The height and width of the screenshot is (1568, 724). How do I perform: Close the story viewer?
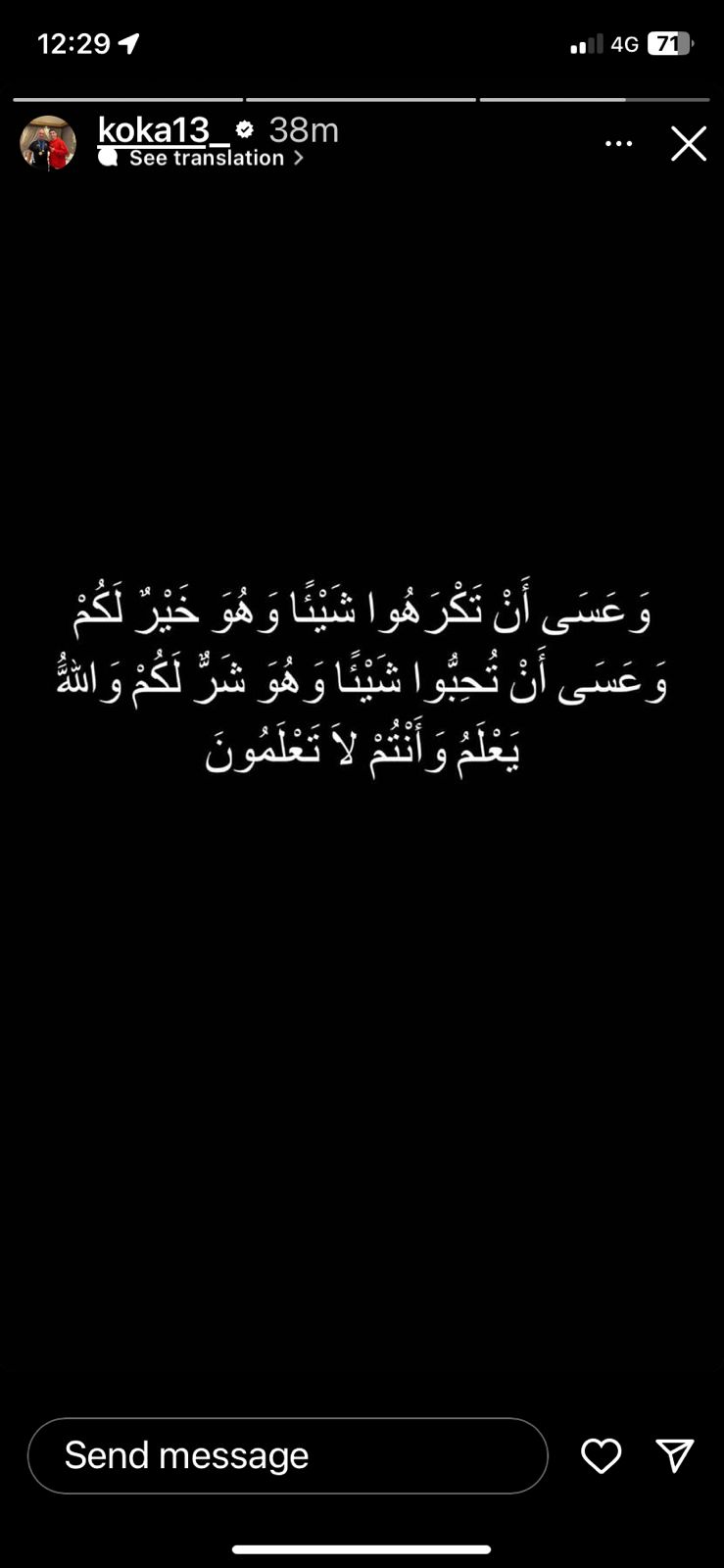pos(689,144)
